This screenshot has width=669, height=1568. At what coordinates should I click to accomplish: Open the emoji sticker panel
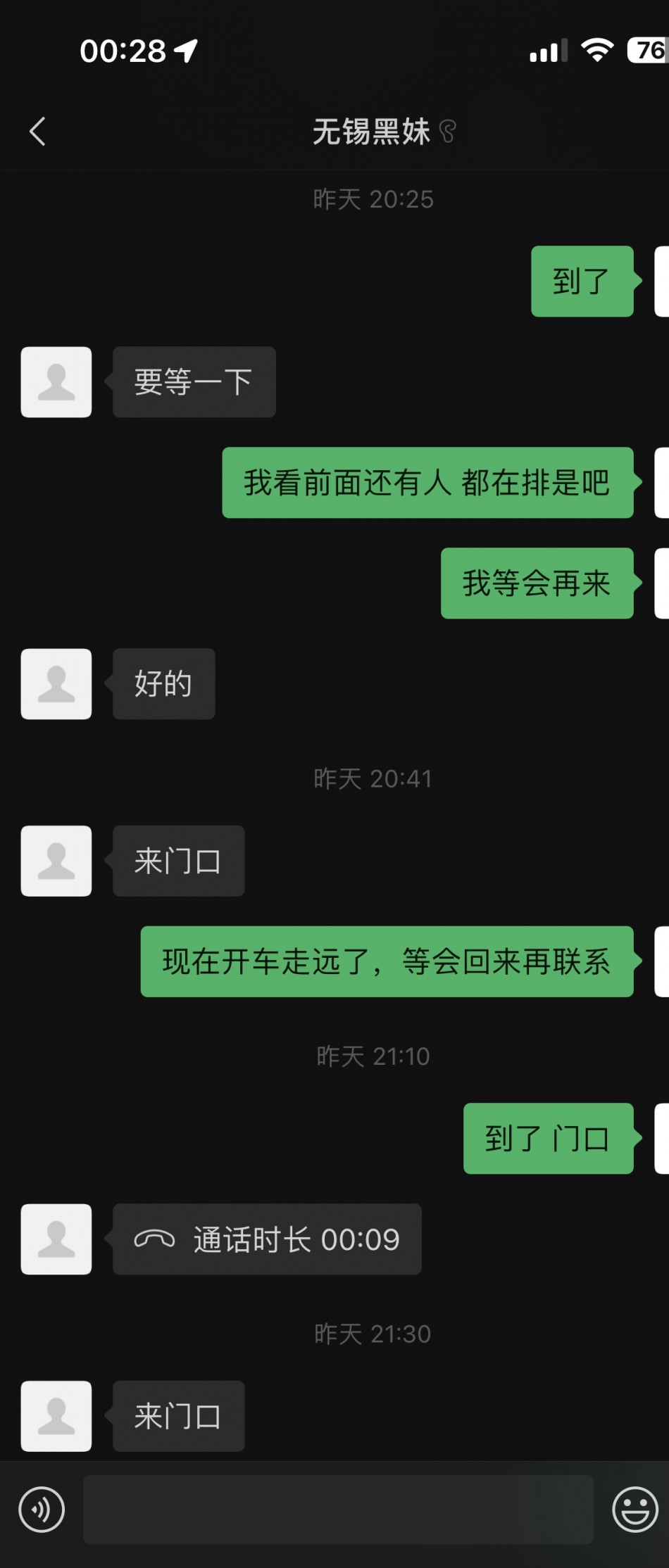pos(634,1510)
